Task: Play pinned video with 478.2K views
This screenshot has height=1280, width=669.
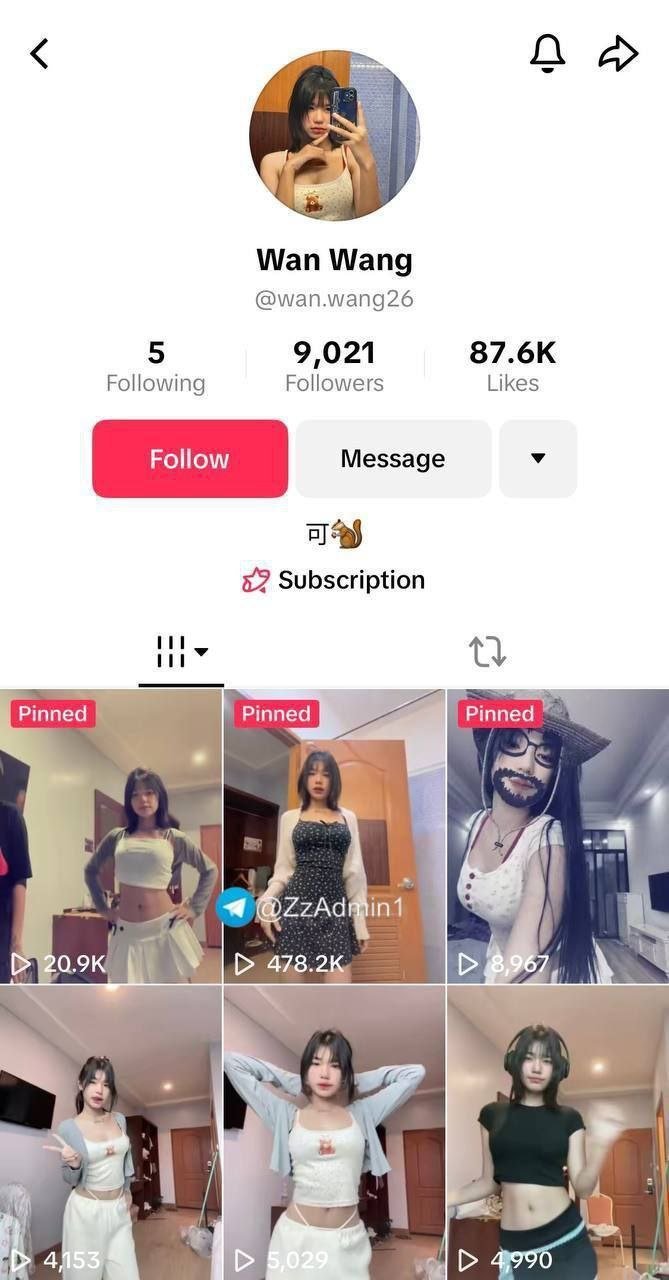Action: [x=334, y=837]
